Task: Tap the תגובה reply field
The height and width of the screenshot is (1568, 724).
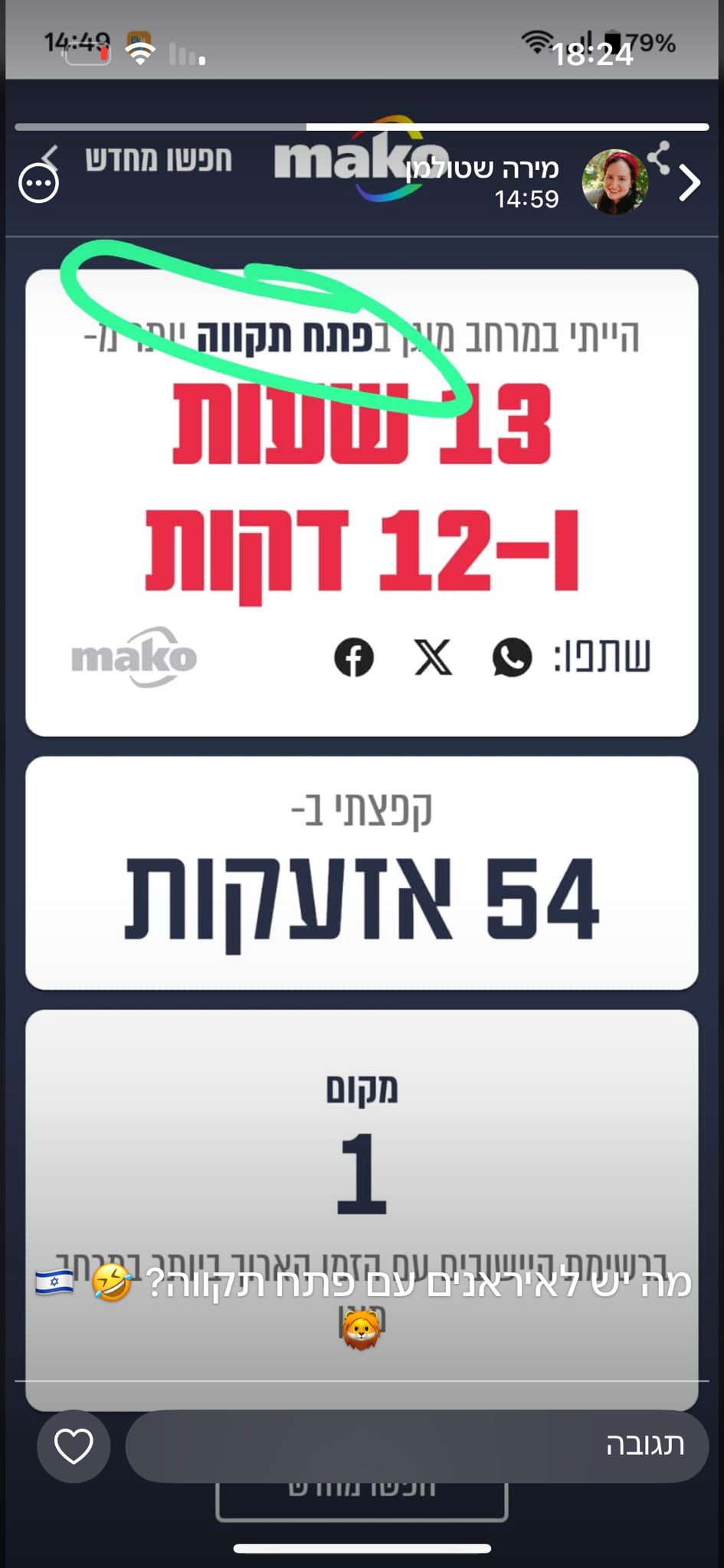Action: (417, 1446)
